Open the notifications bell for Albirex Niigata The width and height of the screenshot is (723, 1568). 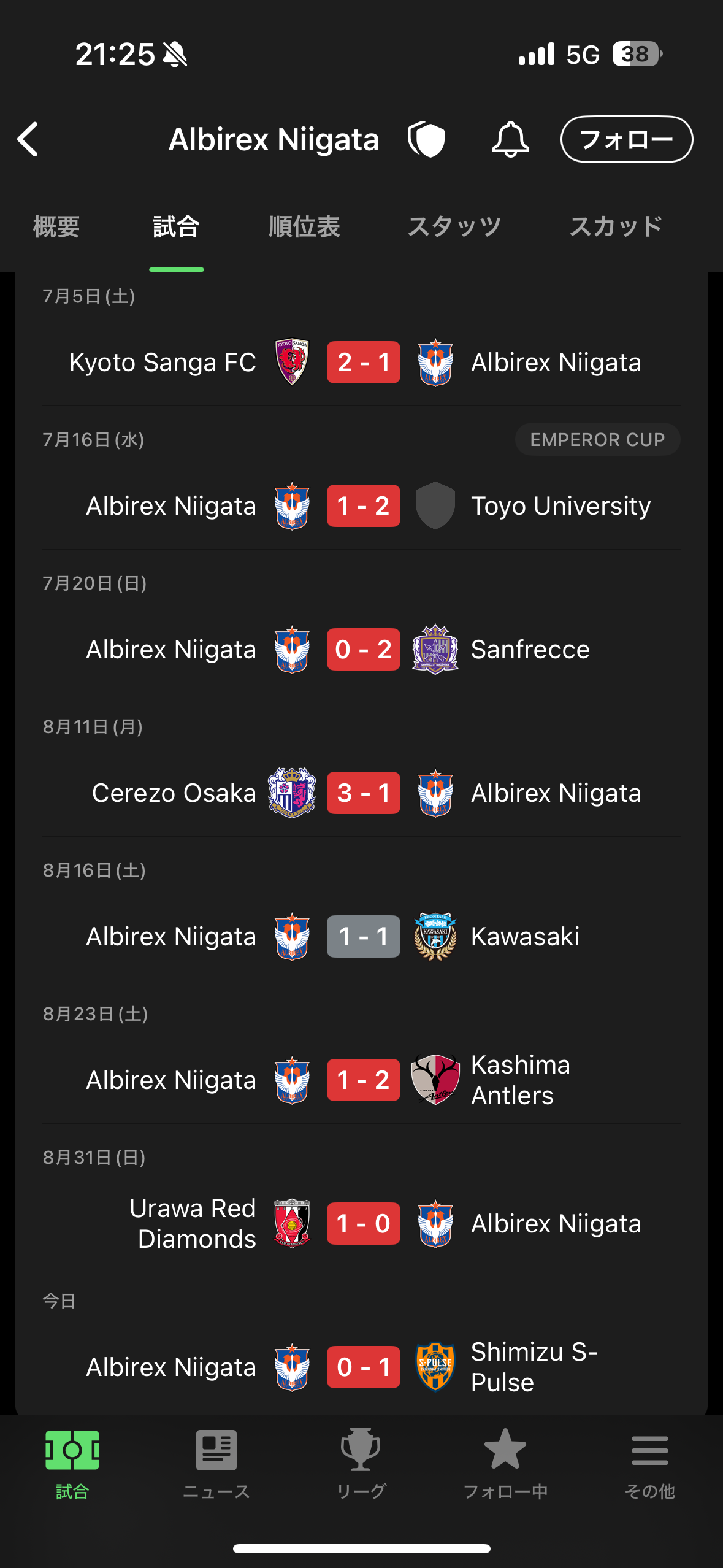(x=510, y=139)
